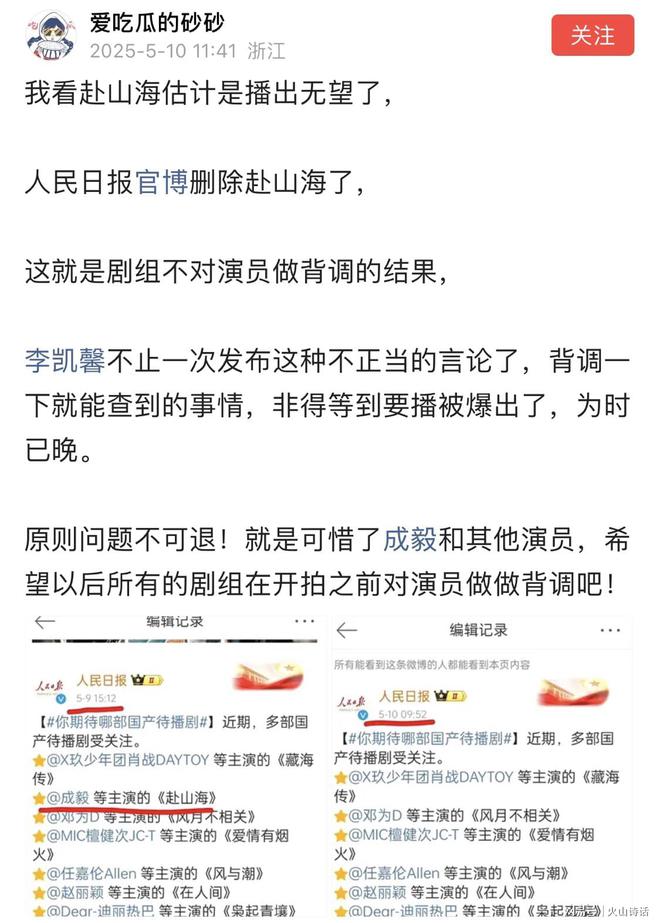The width and height of the screenshot is (660, 923).
Task: Follow the user 爱吃瓜的砂砂
Action: 592,35
